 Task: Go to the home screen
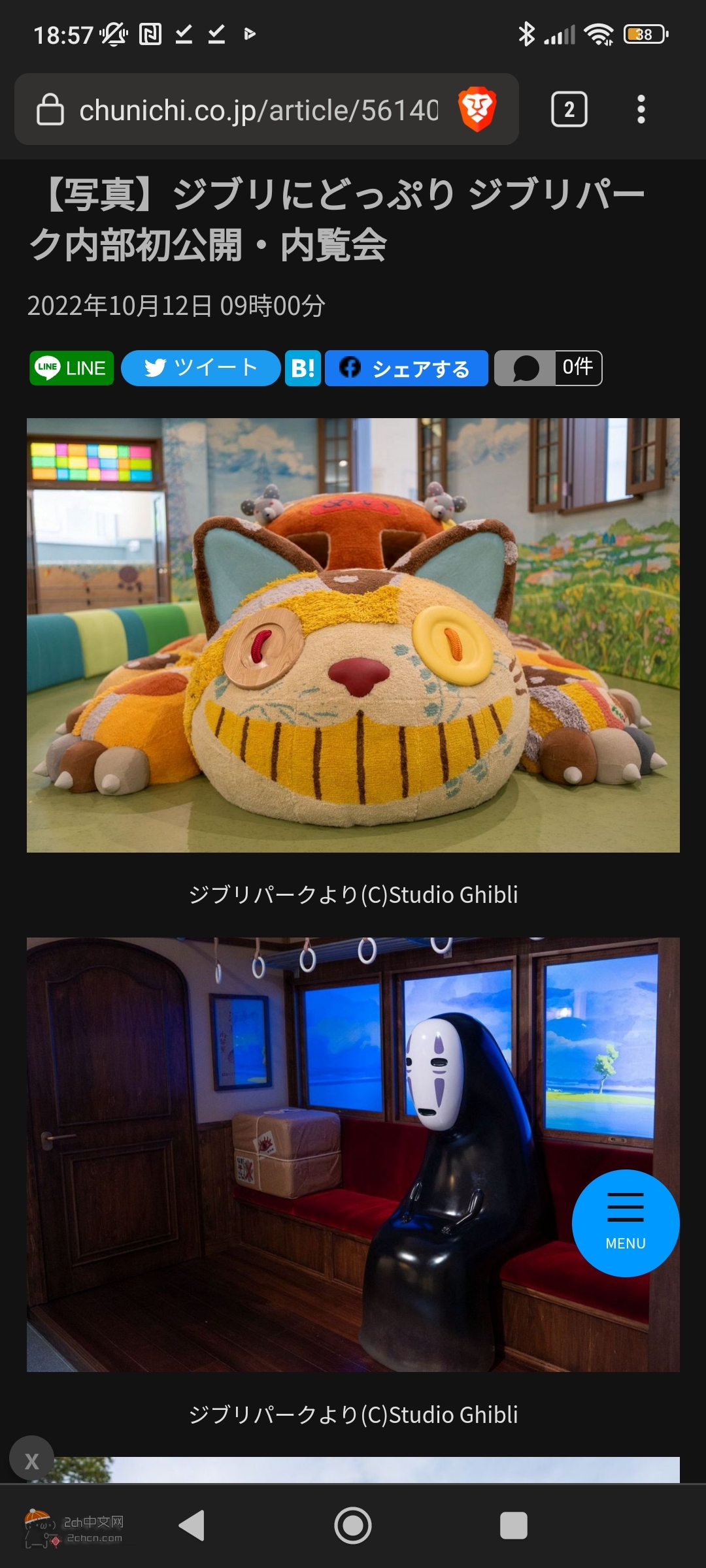(353, 1526)
